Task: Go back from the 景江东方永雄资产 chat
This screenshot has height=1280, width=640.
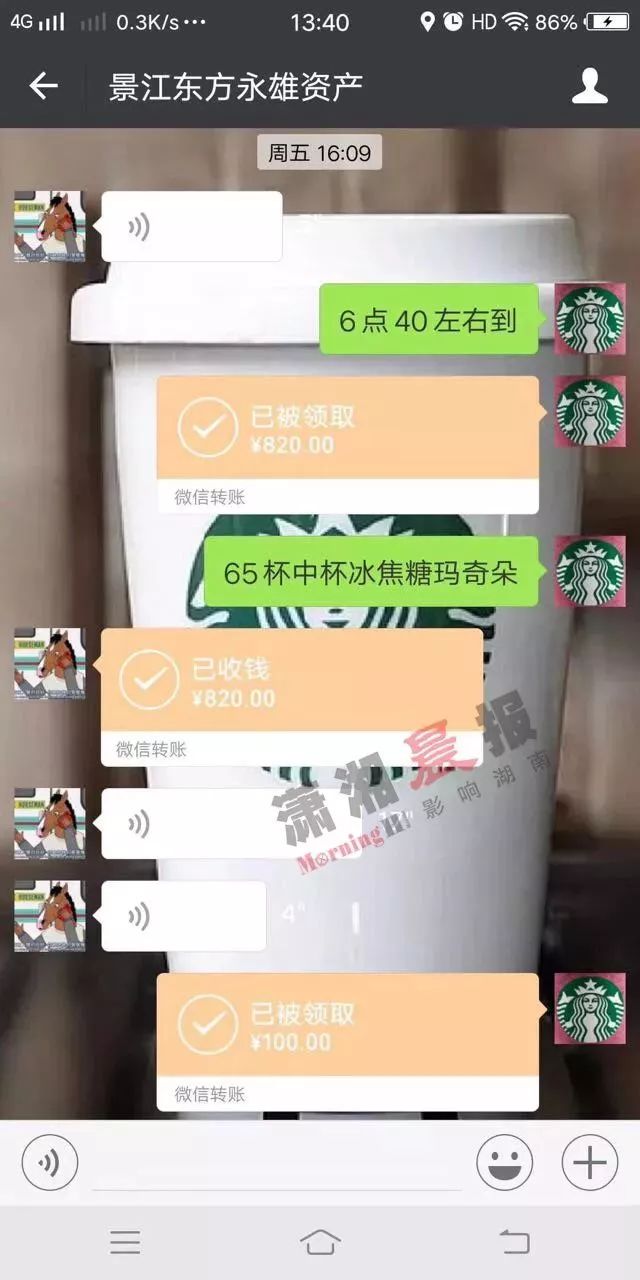Action: click(x=43, y=87)
